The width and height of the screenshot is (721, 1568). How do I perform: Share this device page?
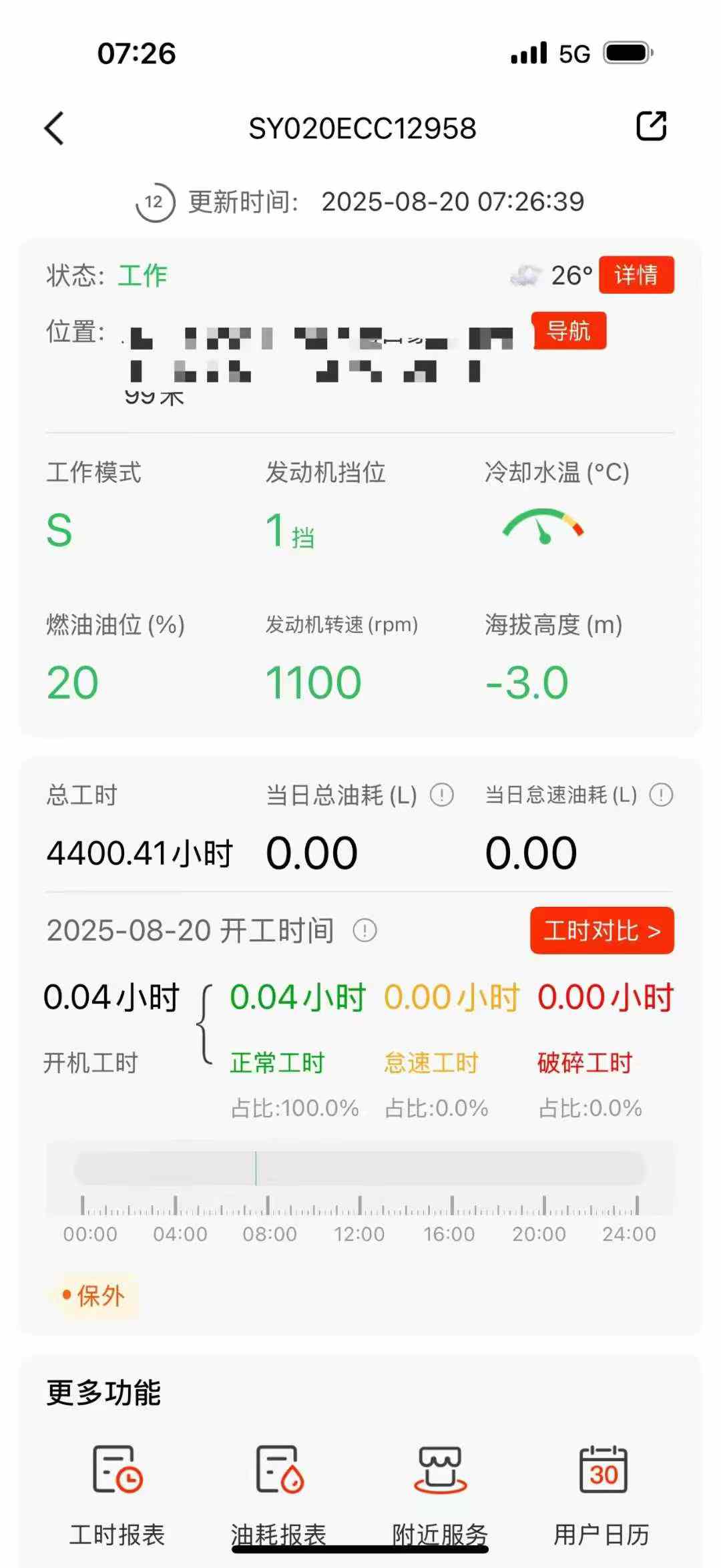(651, 126)
